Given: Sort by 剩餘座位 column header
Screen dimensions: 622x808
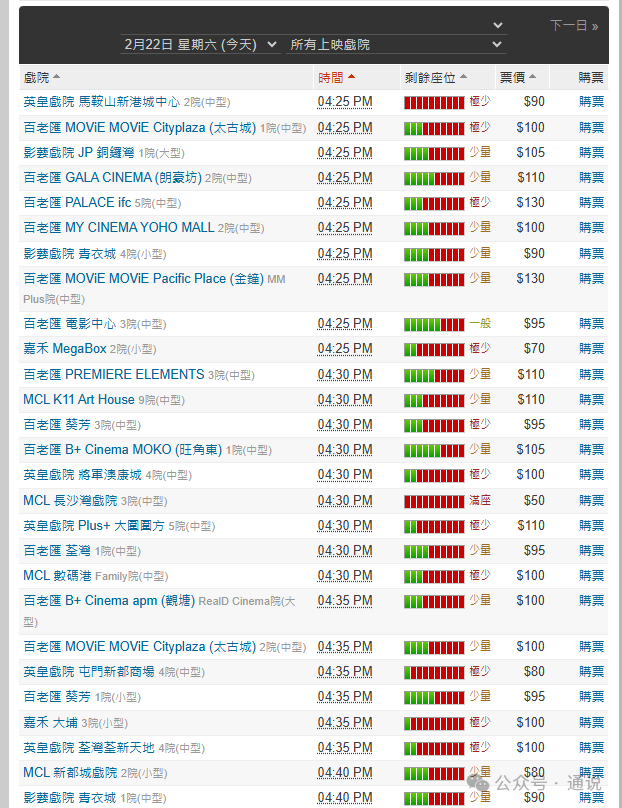Looking at the screenshot, I should pos(430,77).
